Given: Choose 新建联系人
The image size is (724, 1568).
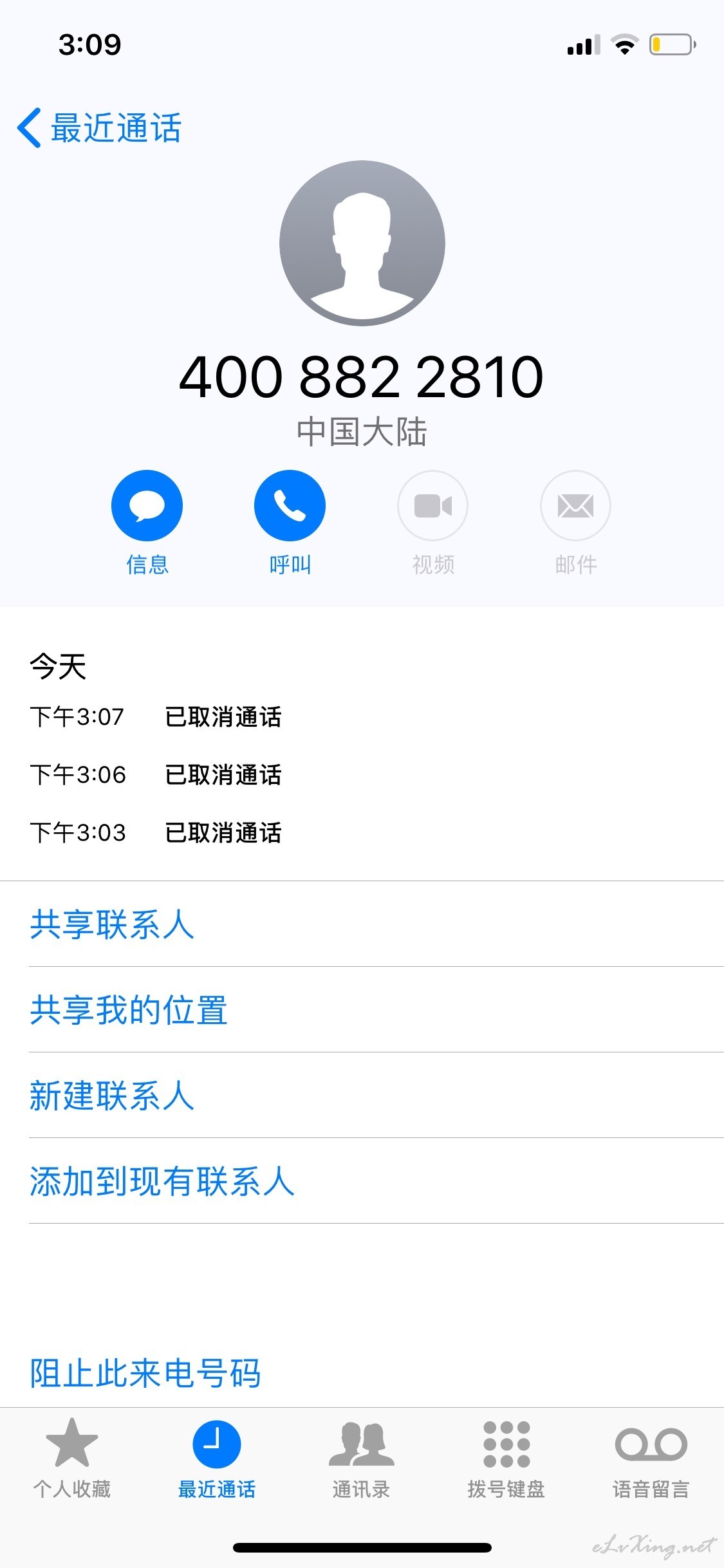Looking at the screenshot, I should [112, 1096].
